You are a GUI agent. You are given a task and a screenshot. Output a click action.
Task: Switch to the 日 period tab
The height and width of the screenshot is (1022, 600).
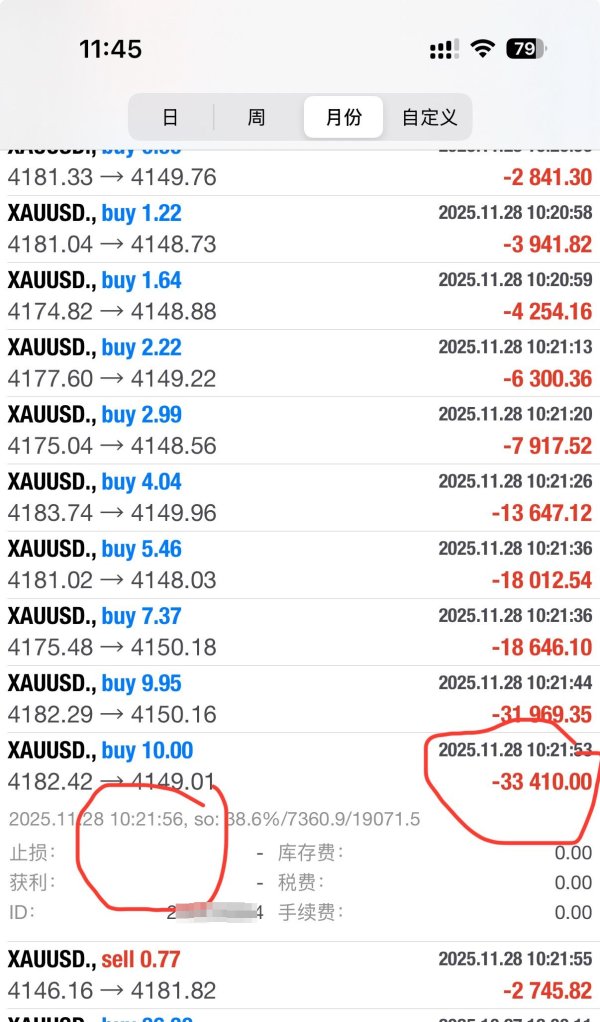tap(170, 117)
